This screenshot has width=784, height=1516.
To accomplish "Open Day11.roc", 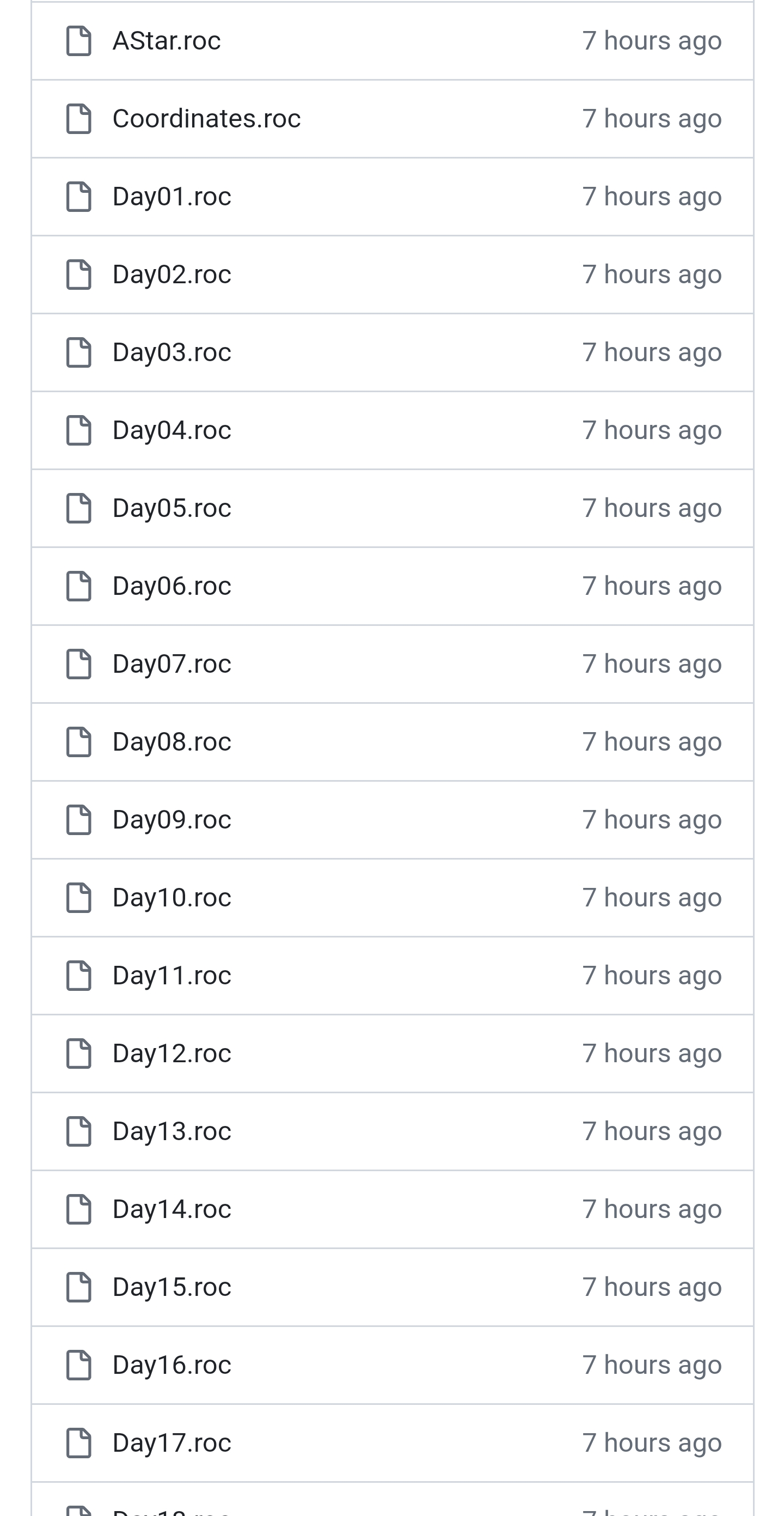I will pos(171,976).
